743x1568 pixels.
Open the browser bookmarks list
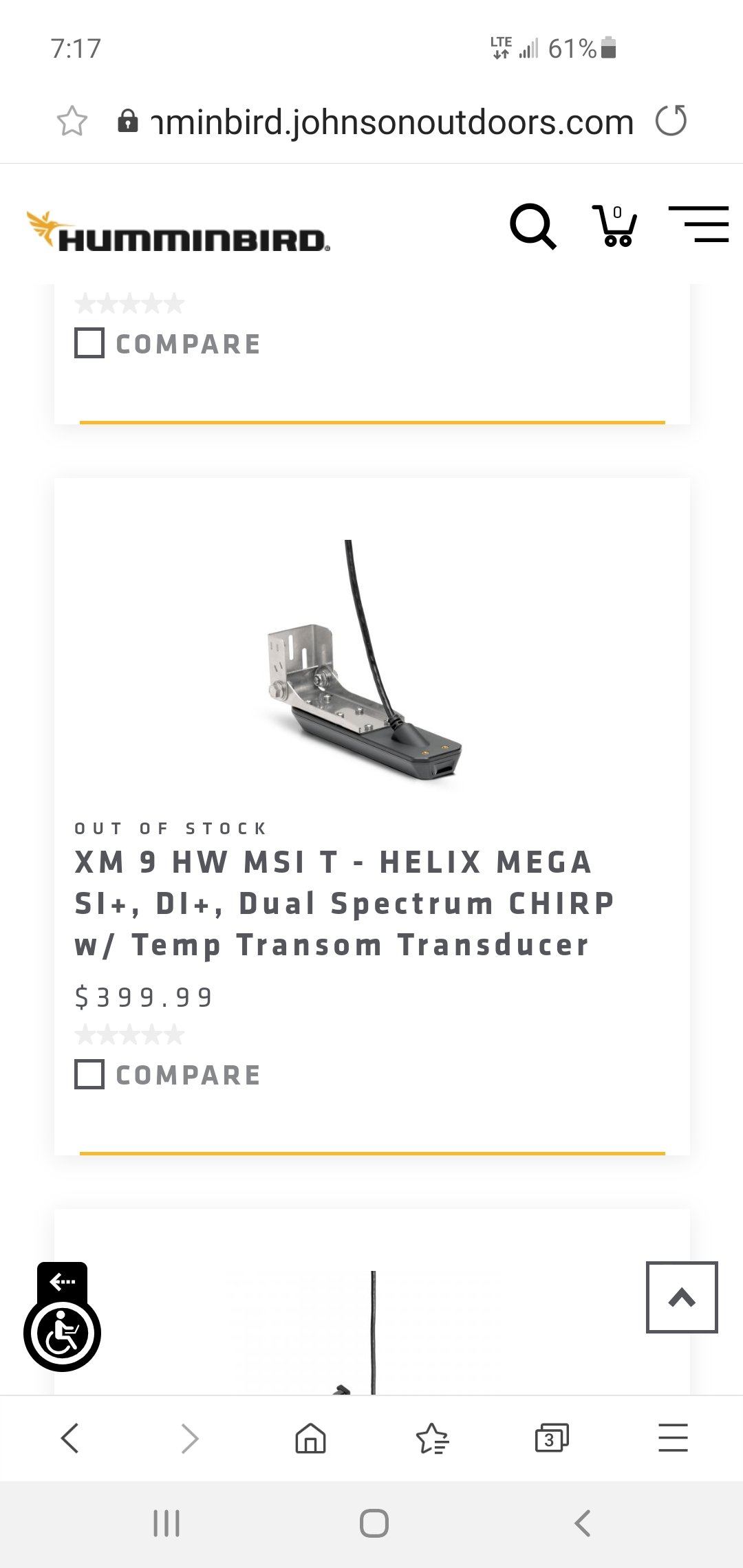click(432, 1438)
